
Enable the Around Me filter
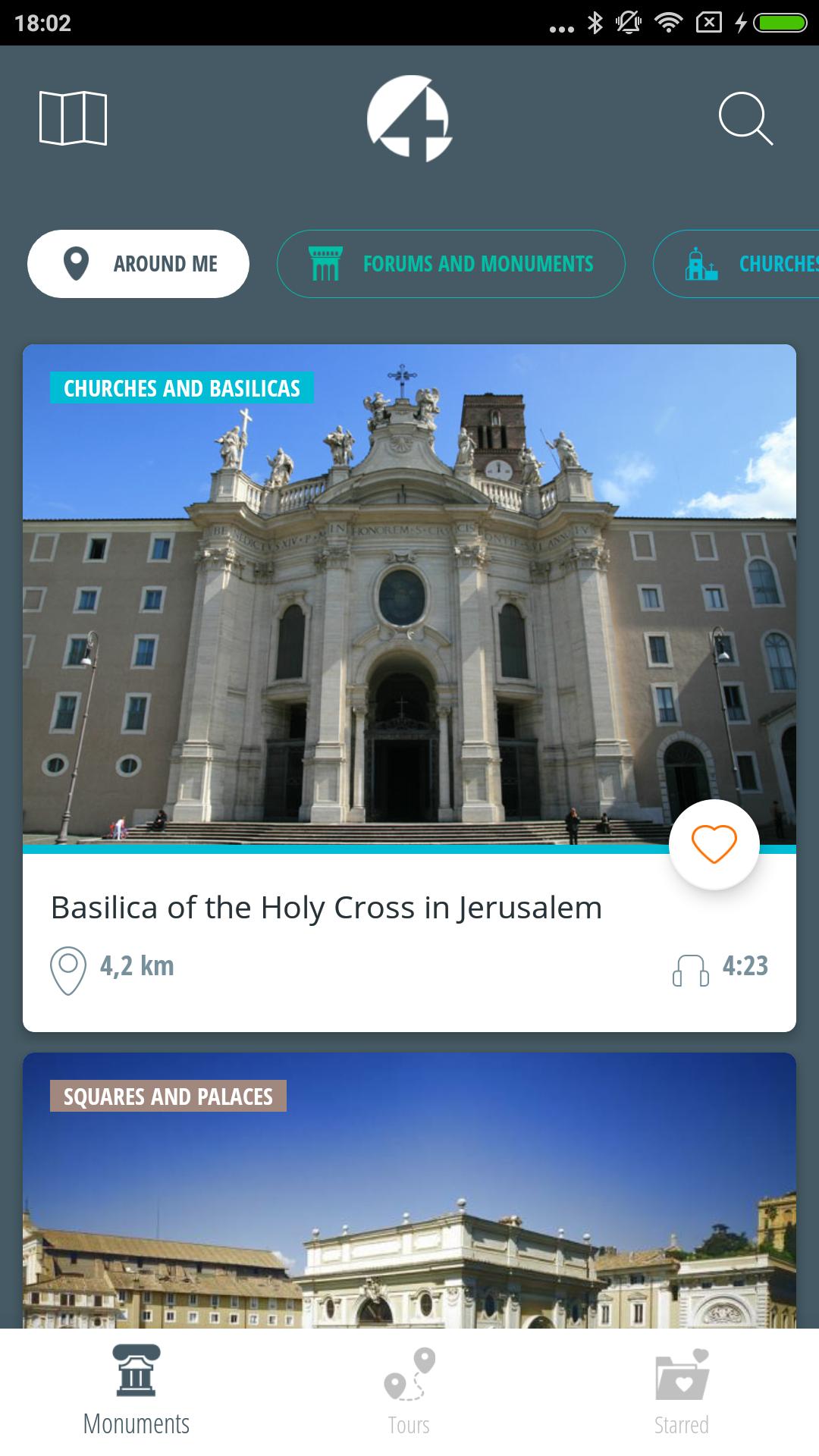click(x=139, y=264)
